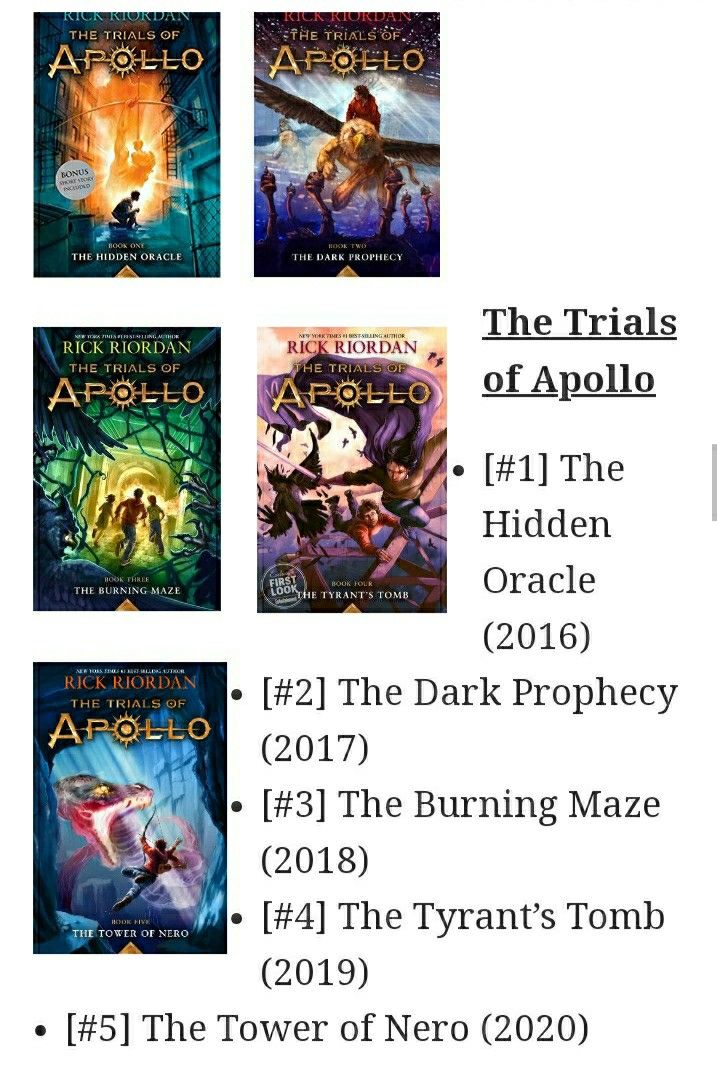This screenshot has height=1079, width=717.
Task: Tap The Tower of Nero cover
Action: tap(130, 807)
